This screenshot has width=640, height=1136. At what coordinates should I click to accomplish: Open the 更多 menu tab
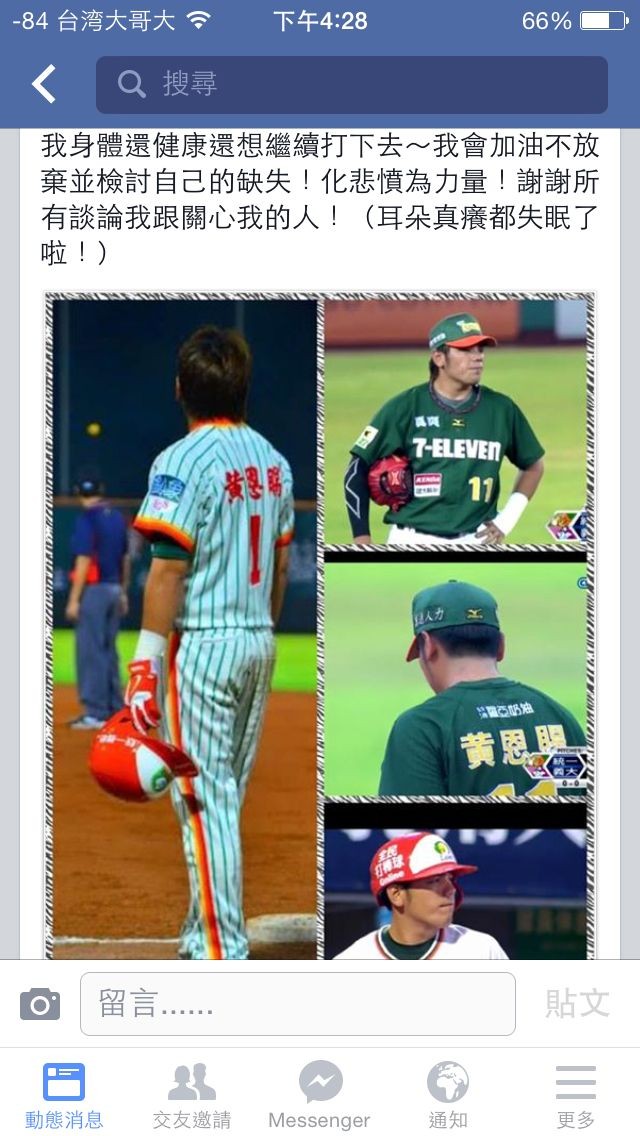point(576,1094)
